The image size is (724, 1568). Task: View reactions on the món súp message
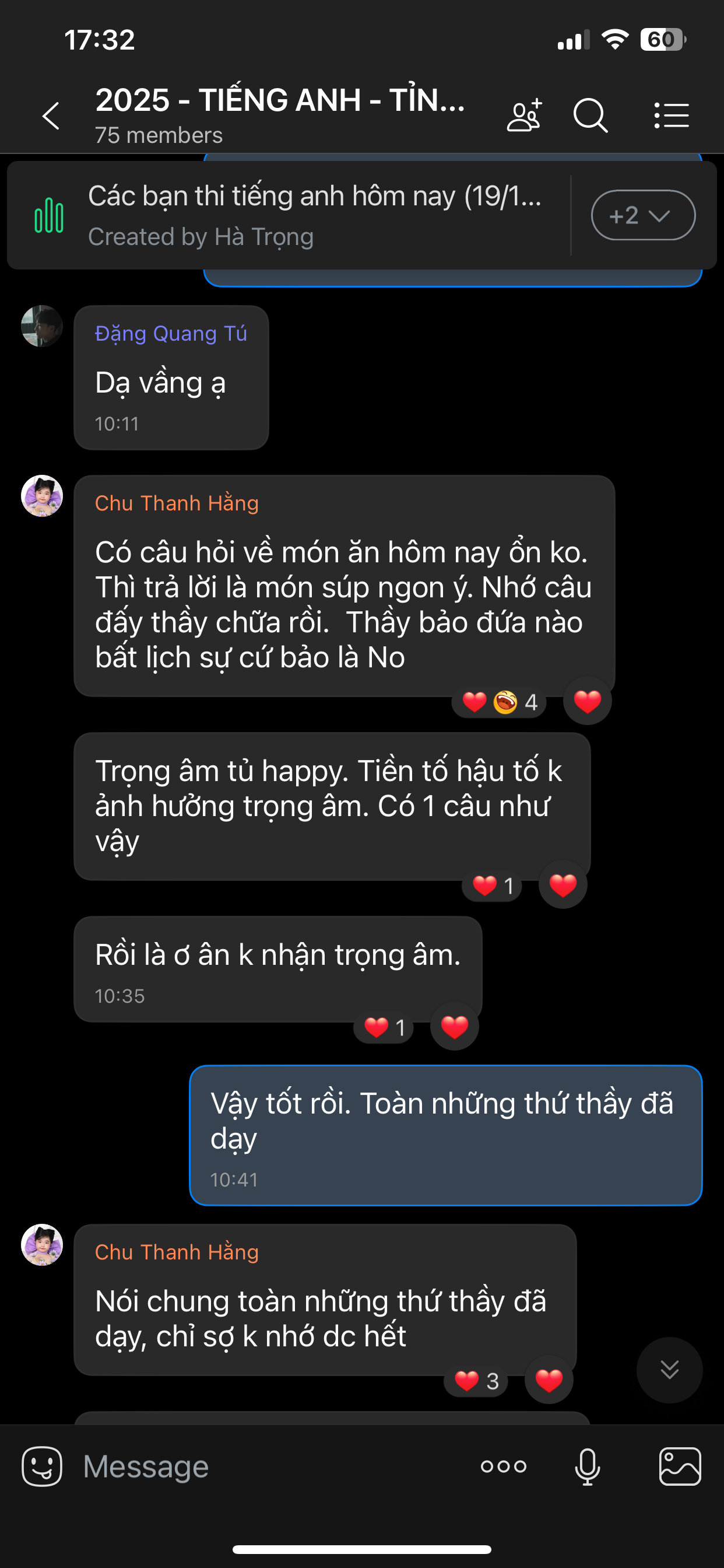tap(498, 702)
